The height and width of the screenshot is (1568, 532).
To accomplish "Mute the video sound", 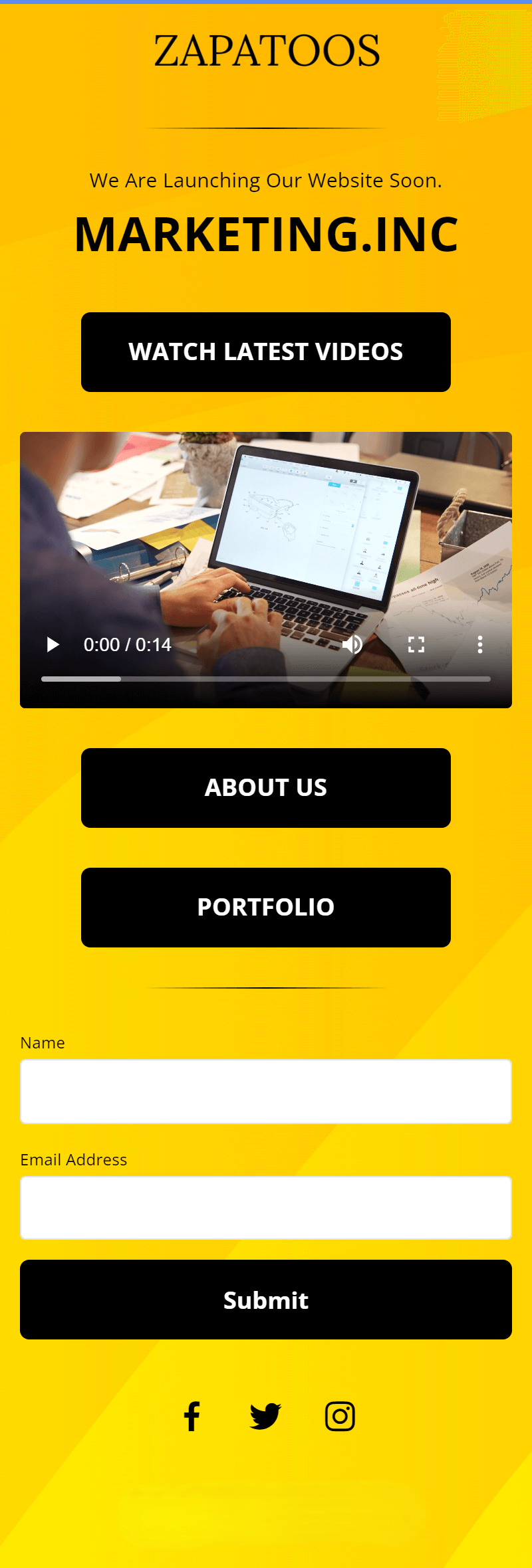I will (352, 644).
